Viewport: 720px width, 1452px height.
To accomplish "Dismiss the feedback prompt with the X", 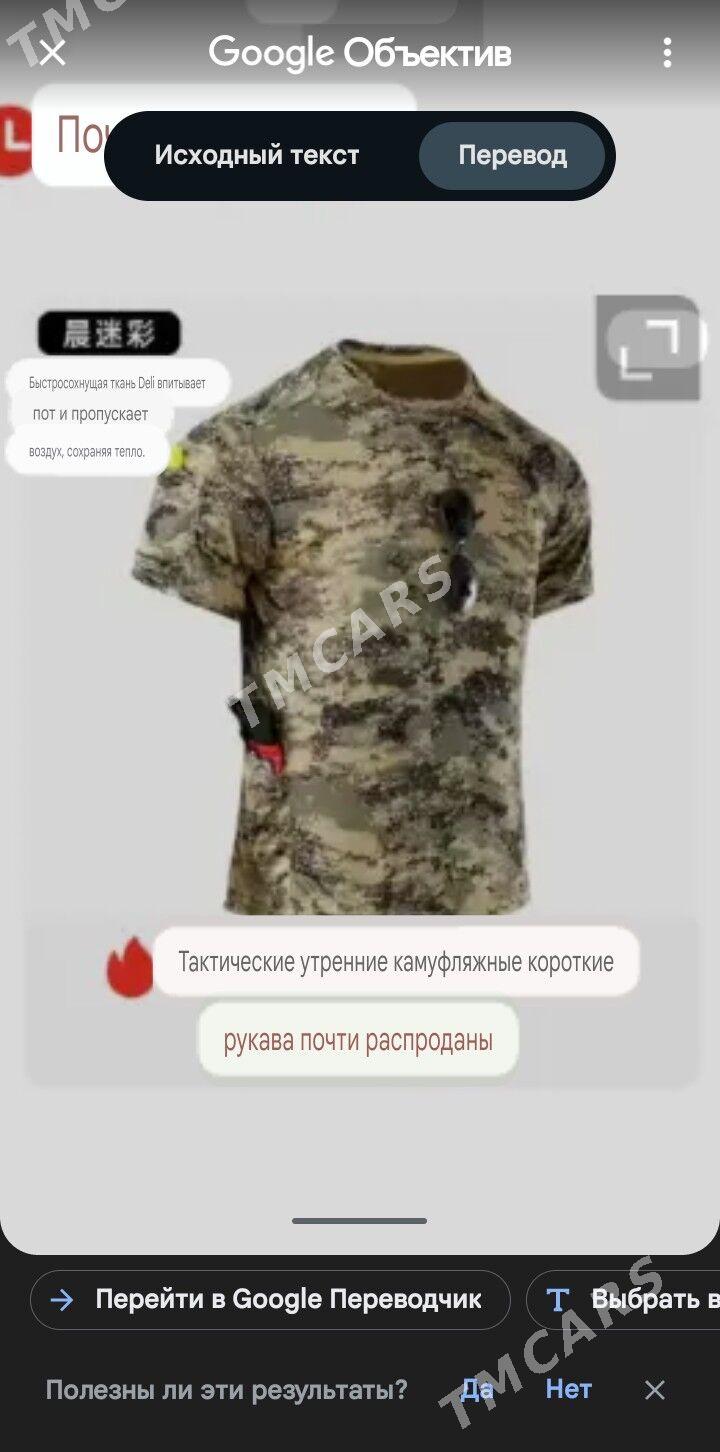I will pos(655,1390).
